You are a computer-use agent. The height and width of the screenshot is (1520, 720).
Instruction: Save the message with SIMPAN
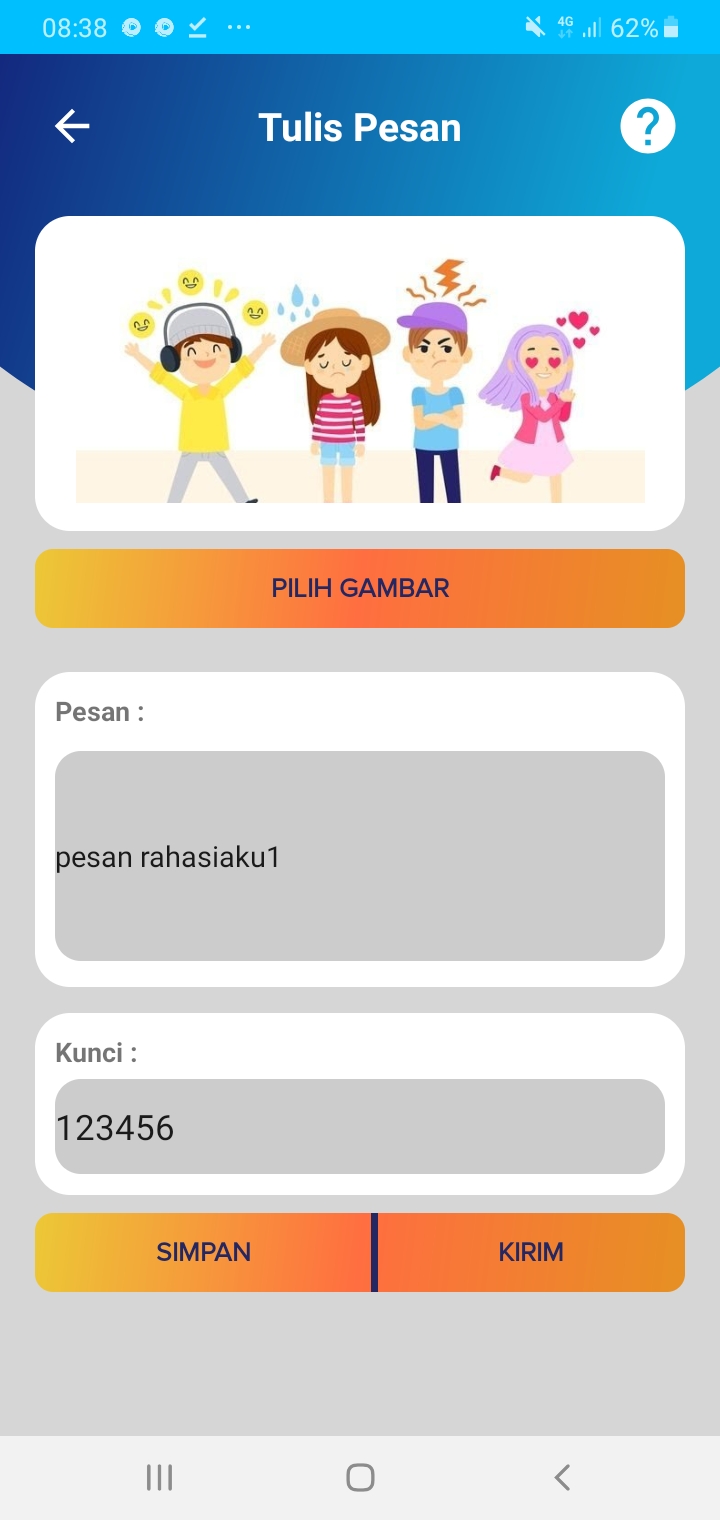(x=203, y=1252)
